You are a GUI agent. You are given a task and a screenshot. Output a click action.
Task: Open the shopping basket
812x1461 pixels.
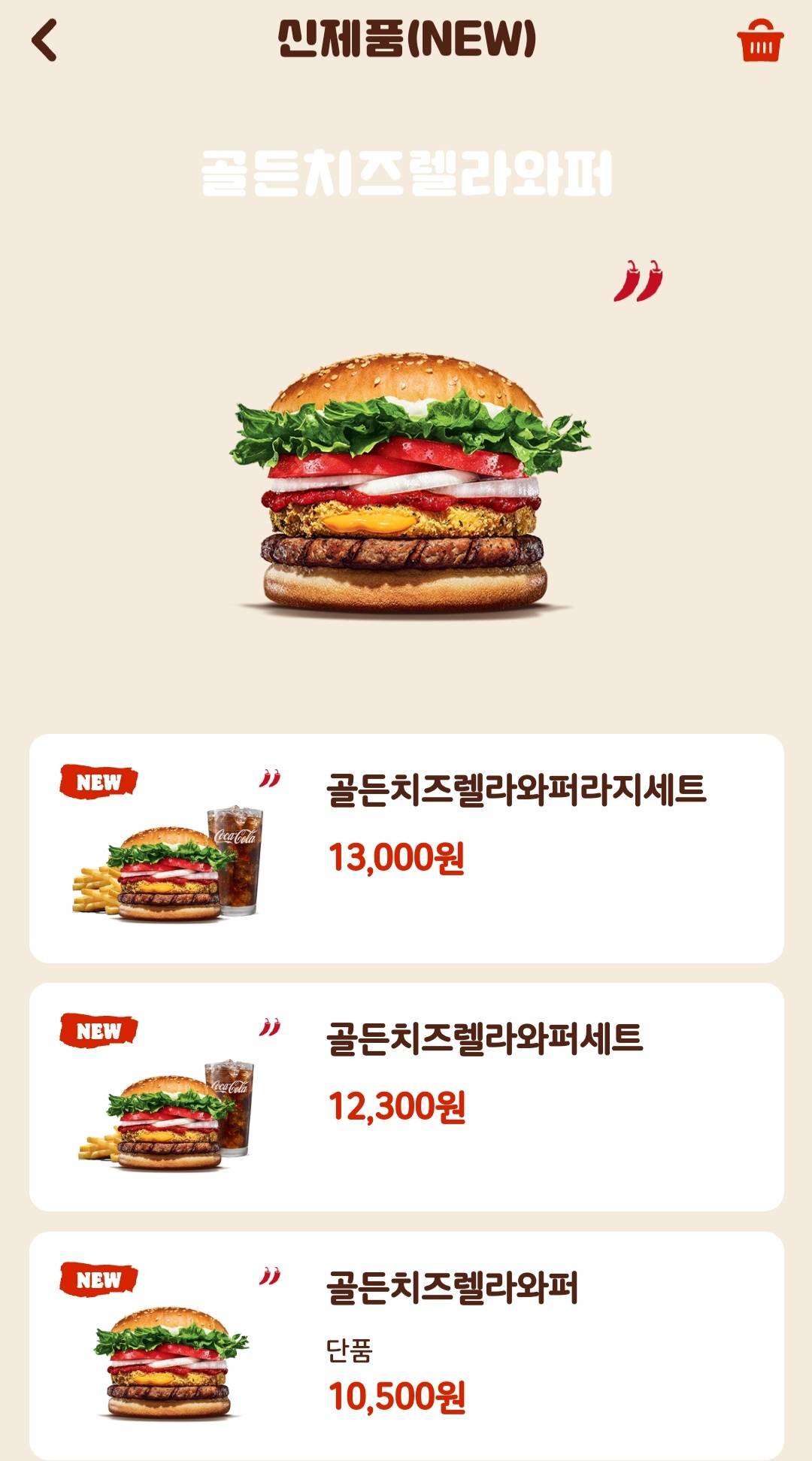[759, 41]
